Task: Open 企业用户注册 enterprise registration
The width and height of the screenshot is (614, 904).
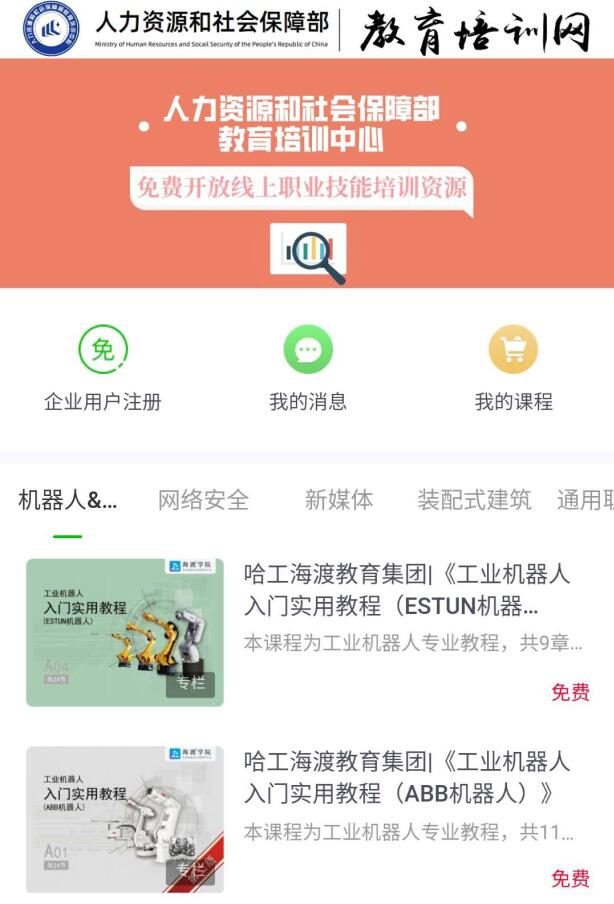Action: click(x=103, y=370)
